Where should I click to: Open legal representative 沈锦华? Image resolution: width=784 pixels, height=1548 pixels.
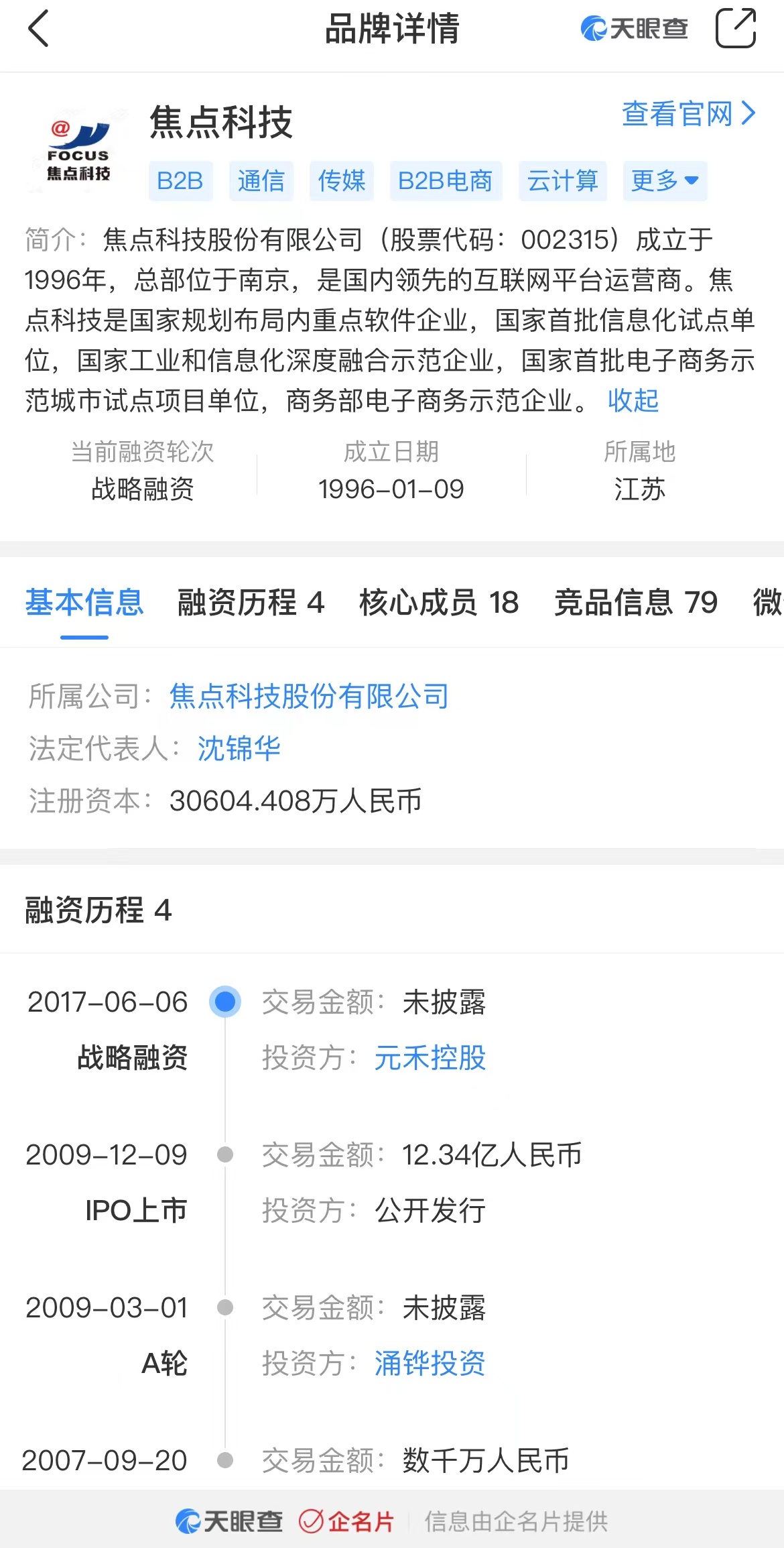point(239,748)
